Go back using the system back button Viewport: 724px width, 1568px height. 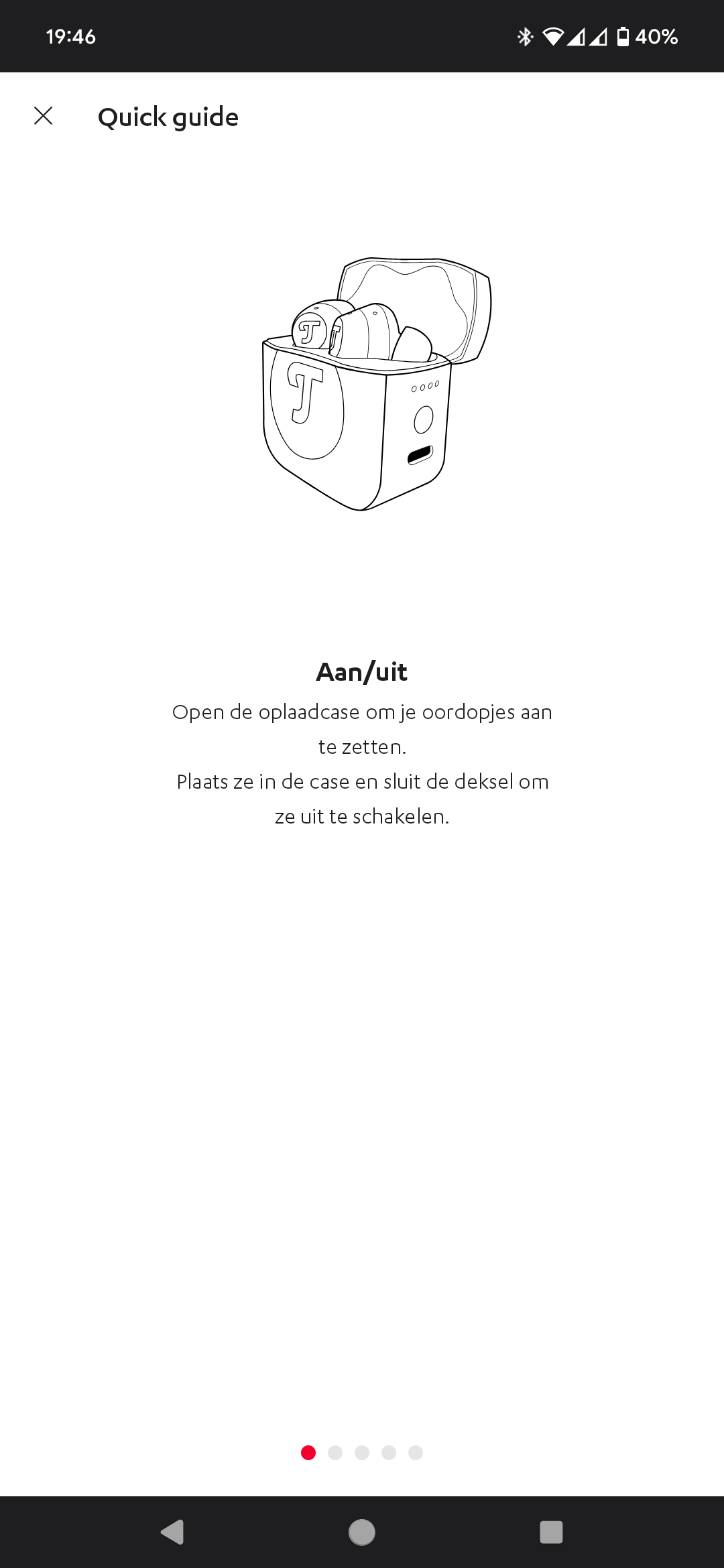coord(173,1532)
